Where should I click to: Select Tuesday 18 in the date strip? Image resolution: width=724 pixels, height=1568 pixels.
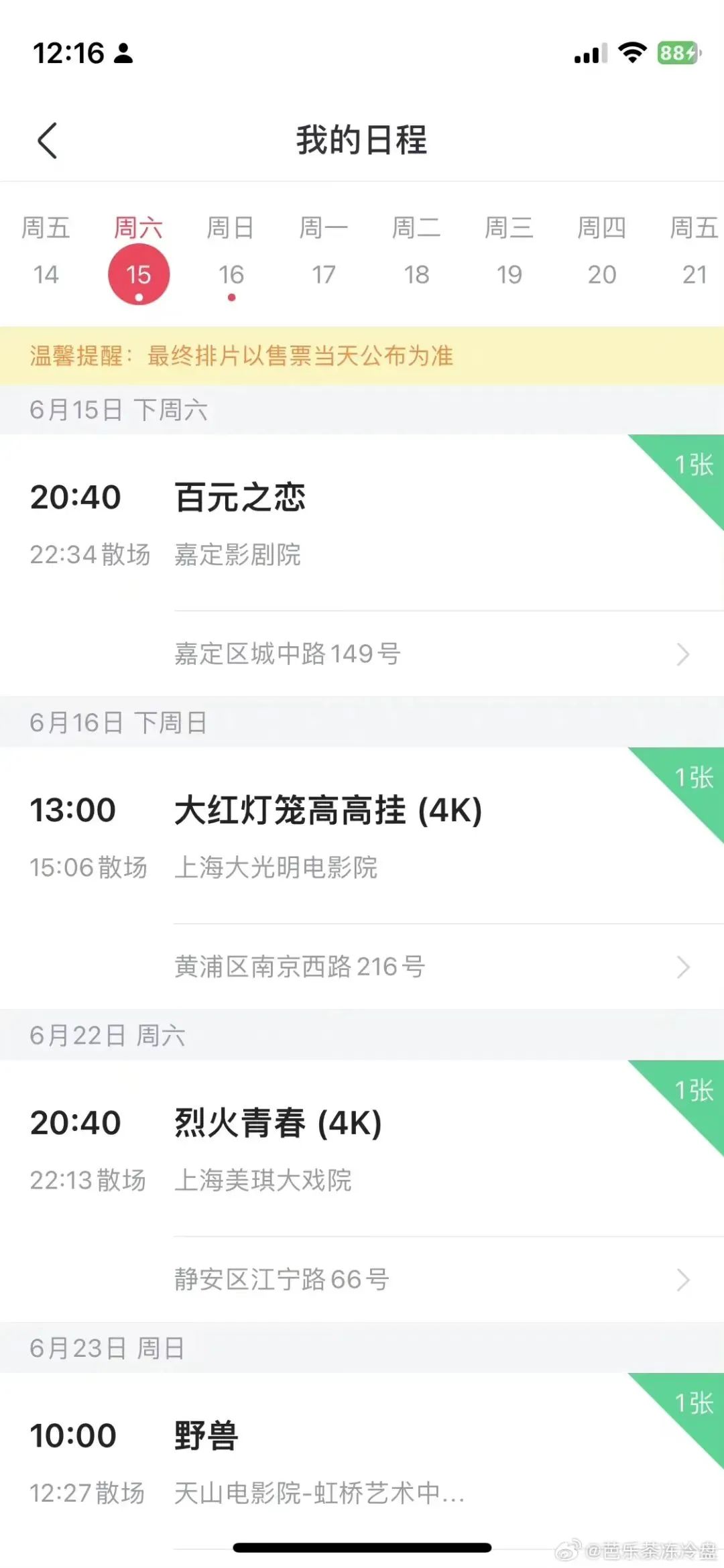coord(416,252)
